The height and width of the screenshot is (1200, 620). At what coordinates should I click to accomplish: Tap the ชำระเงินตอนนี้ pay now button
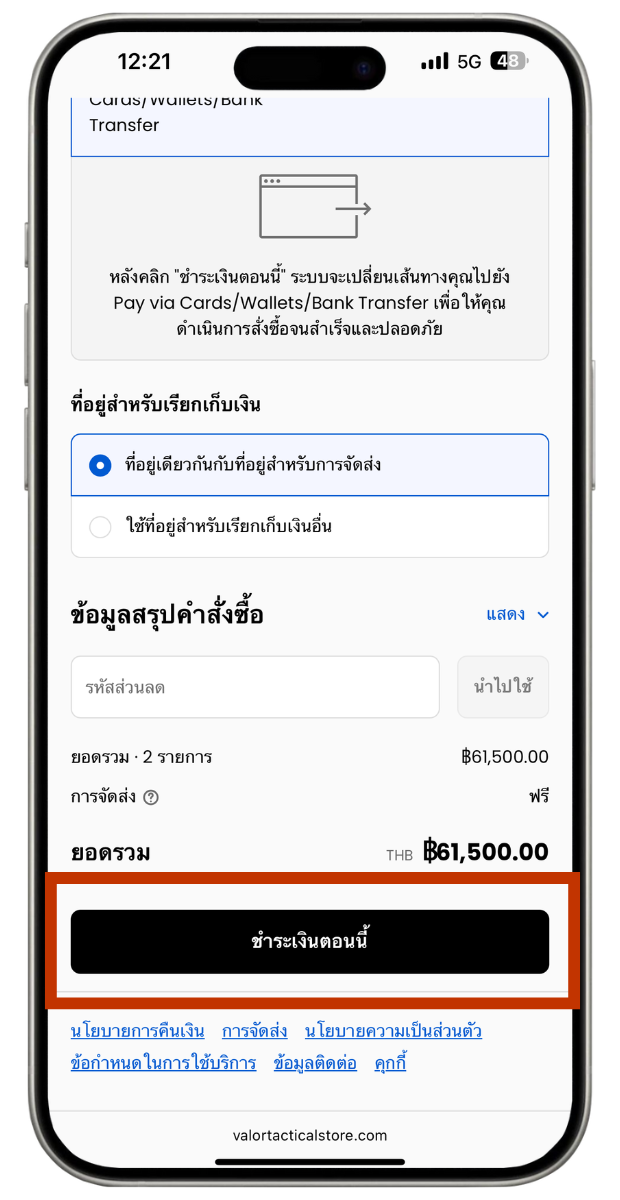pyautogui.click(x=310, y=941)
